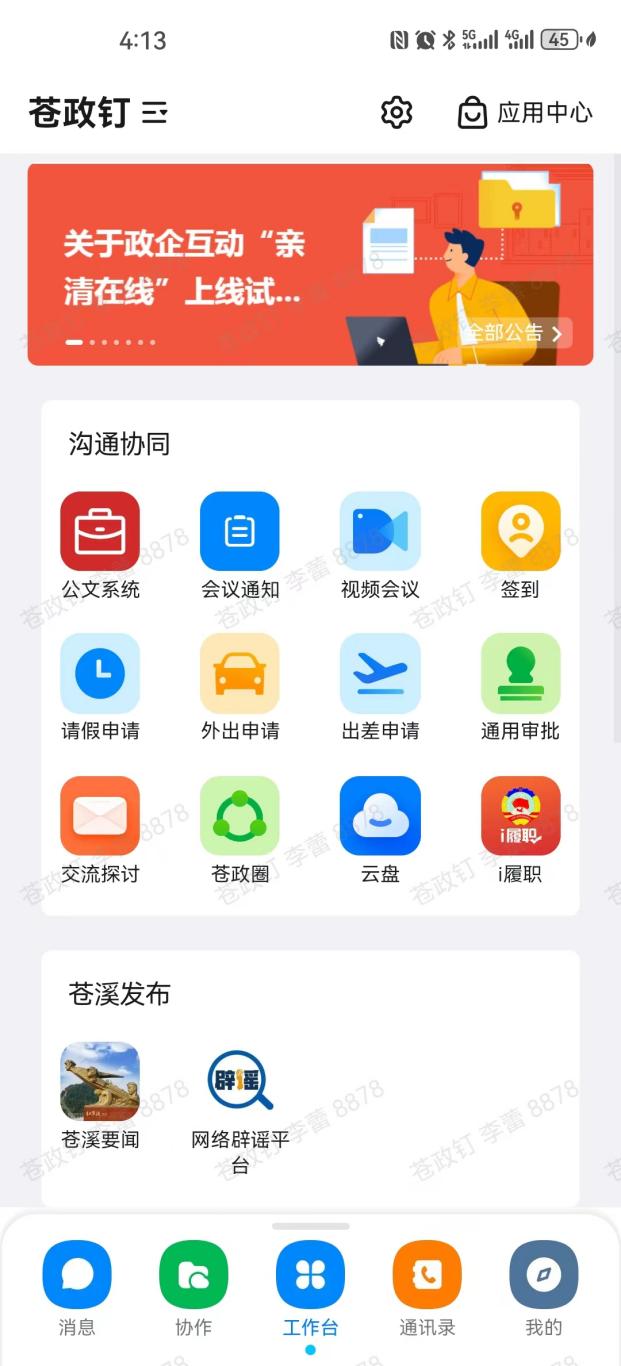The image size is (621, 1366).
Task: Start 视频会议
Action: (x=380, y=532)
